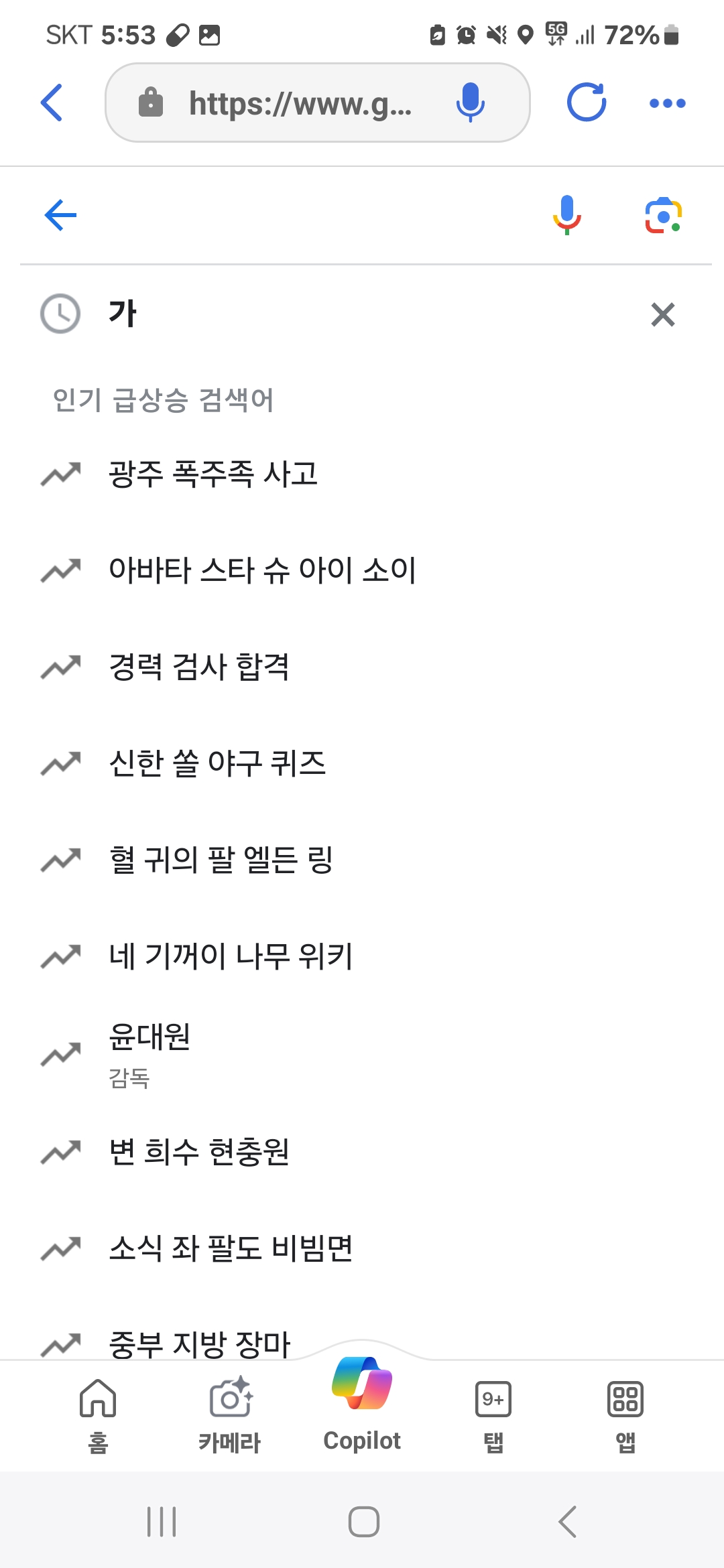Reload the current page

coord(586,103)
